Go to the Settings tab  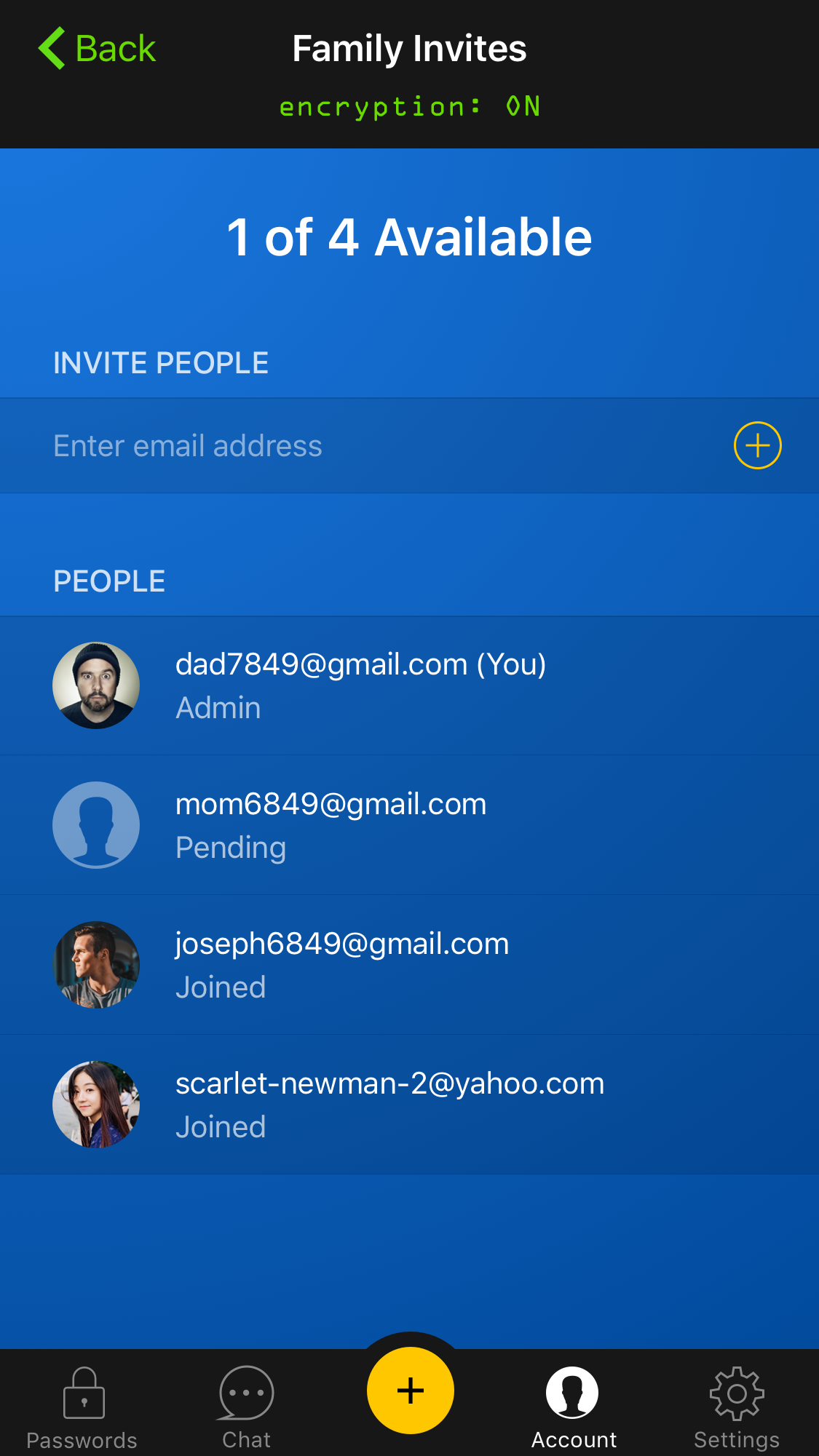pos(737,1407)
